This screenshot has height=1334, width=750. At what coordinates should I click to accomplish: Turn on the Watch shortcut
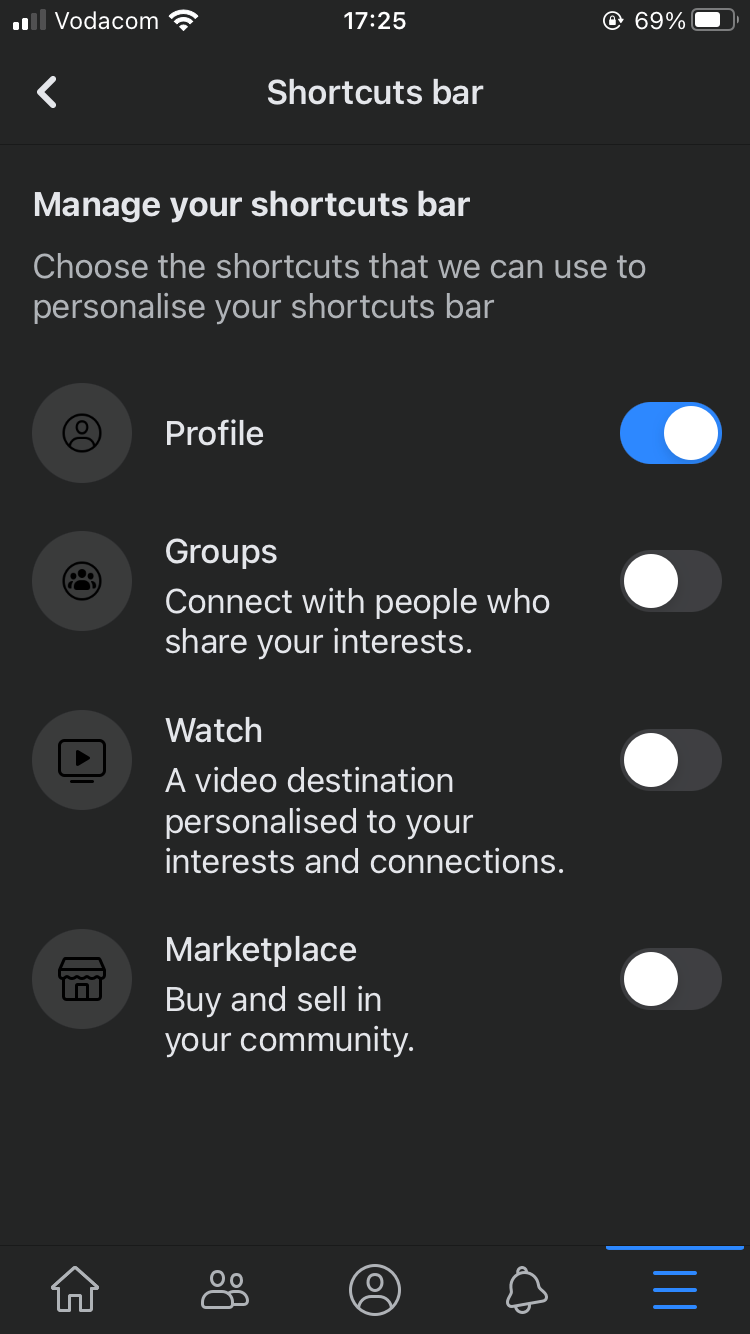pyautogui.click(x=670, y=760)
